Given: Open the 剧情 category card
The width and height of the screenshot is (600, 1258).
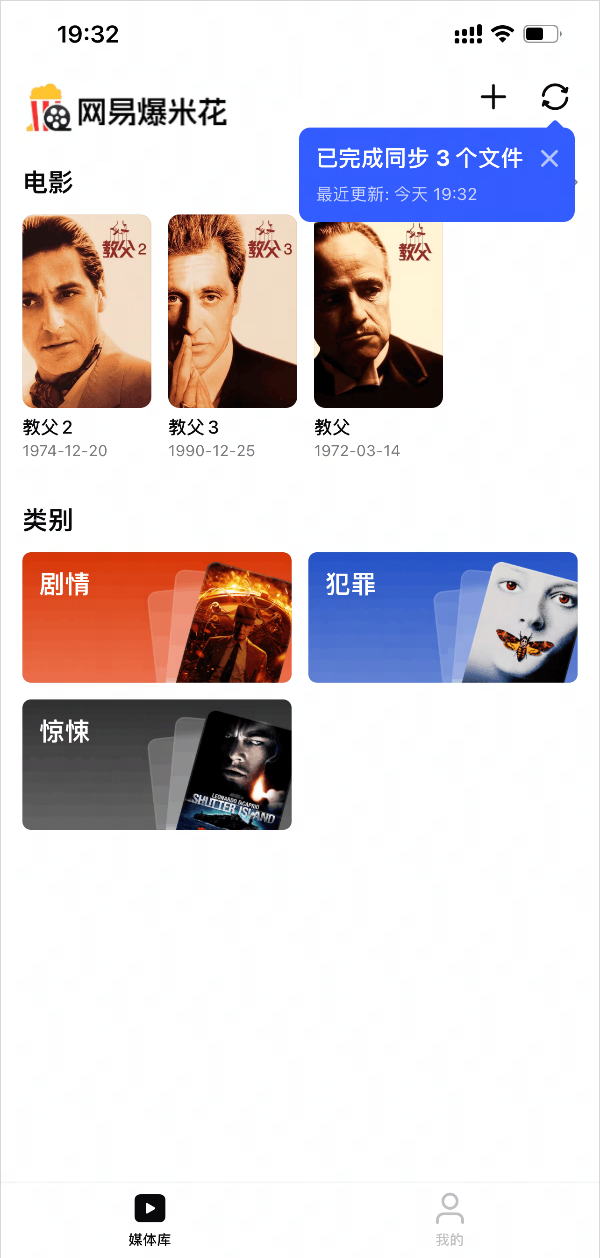Looking at the screenshot, I should tap(157, 617).
